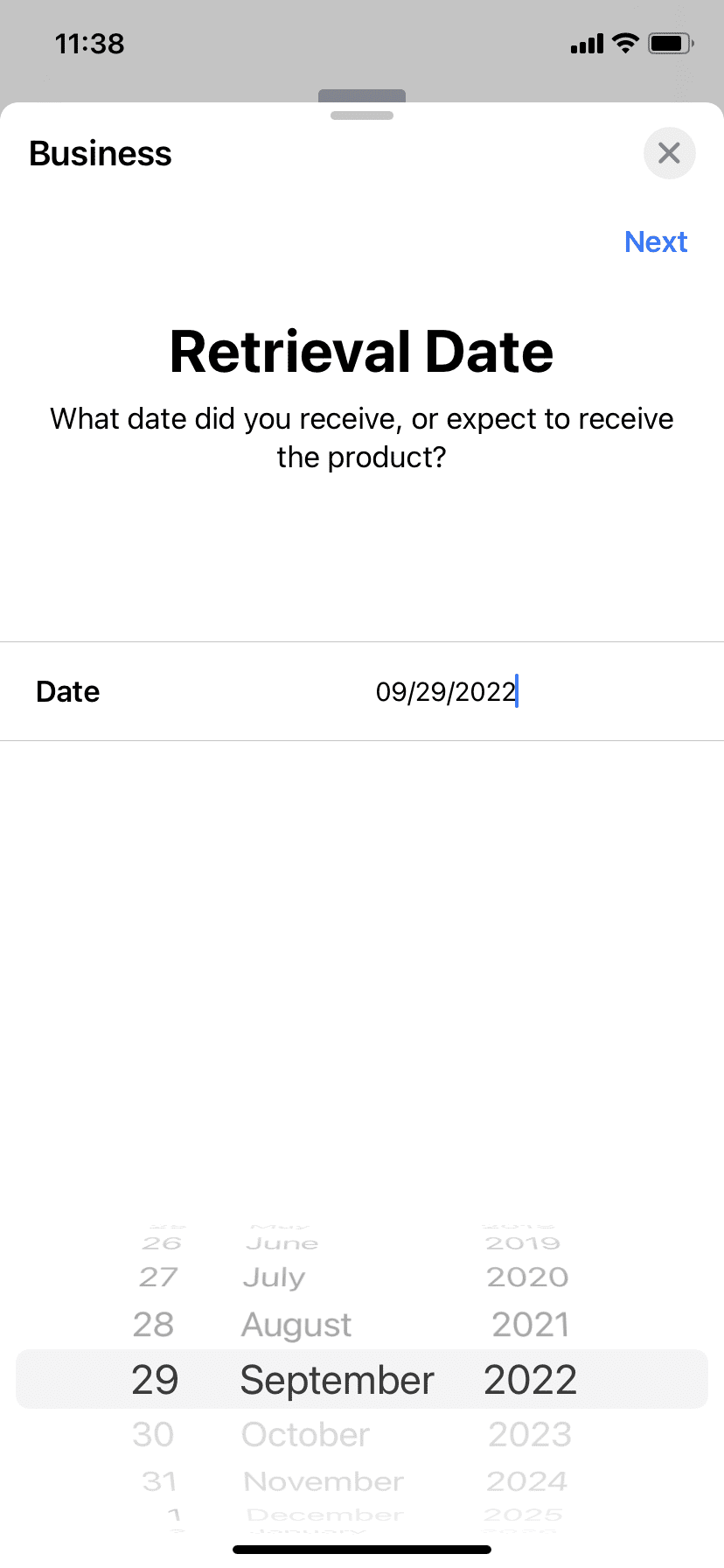Pick year 2023 in the picker

[530, 1435]
